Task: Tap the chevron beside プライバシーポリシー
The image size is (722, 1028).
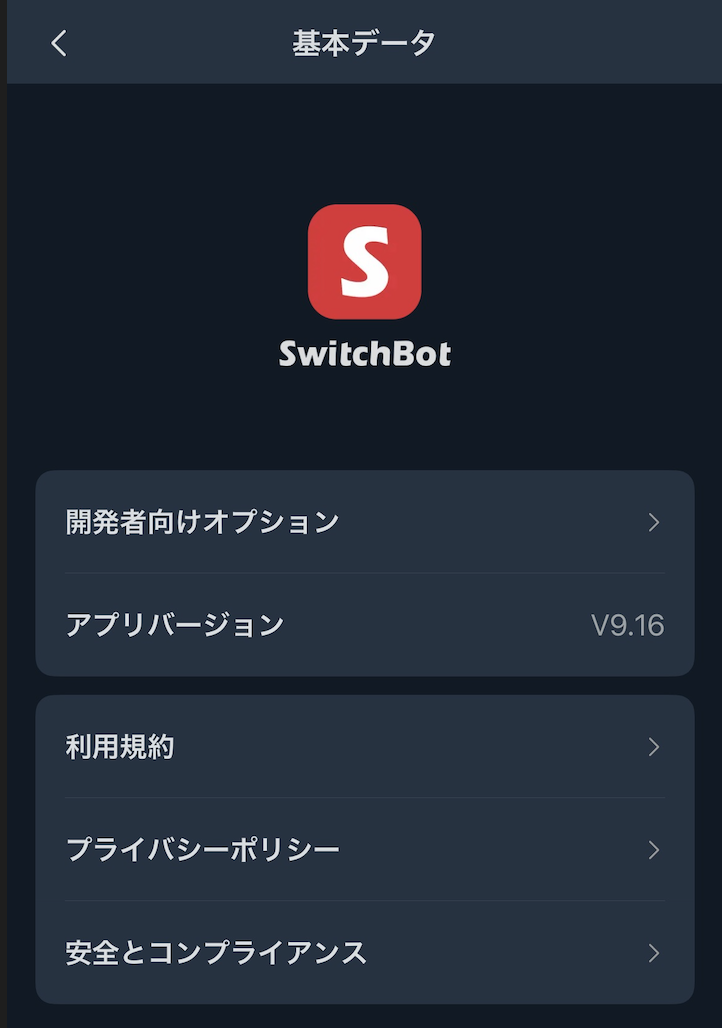Action: 654,850
